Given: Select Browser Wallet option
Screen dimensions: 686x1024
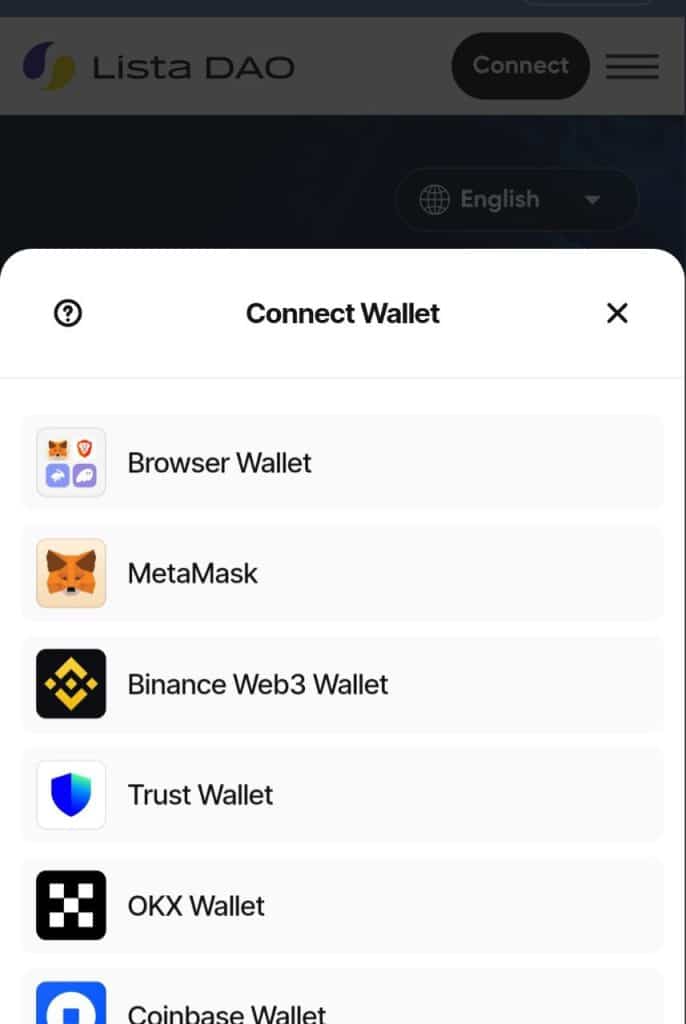Looking at the screenshot, I should (342, 463).
